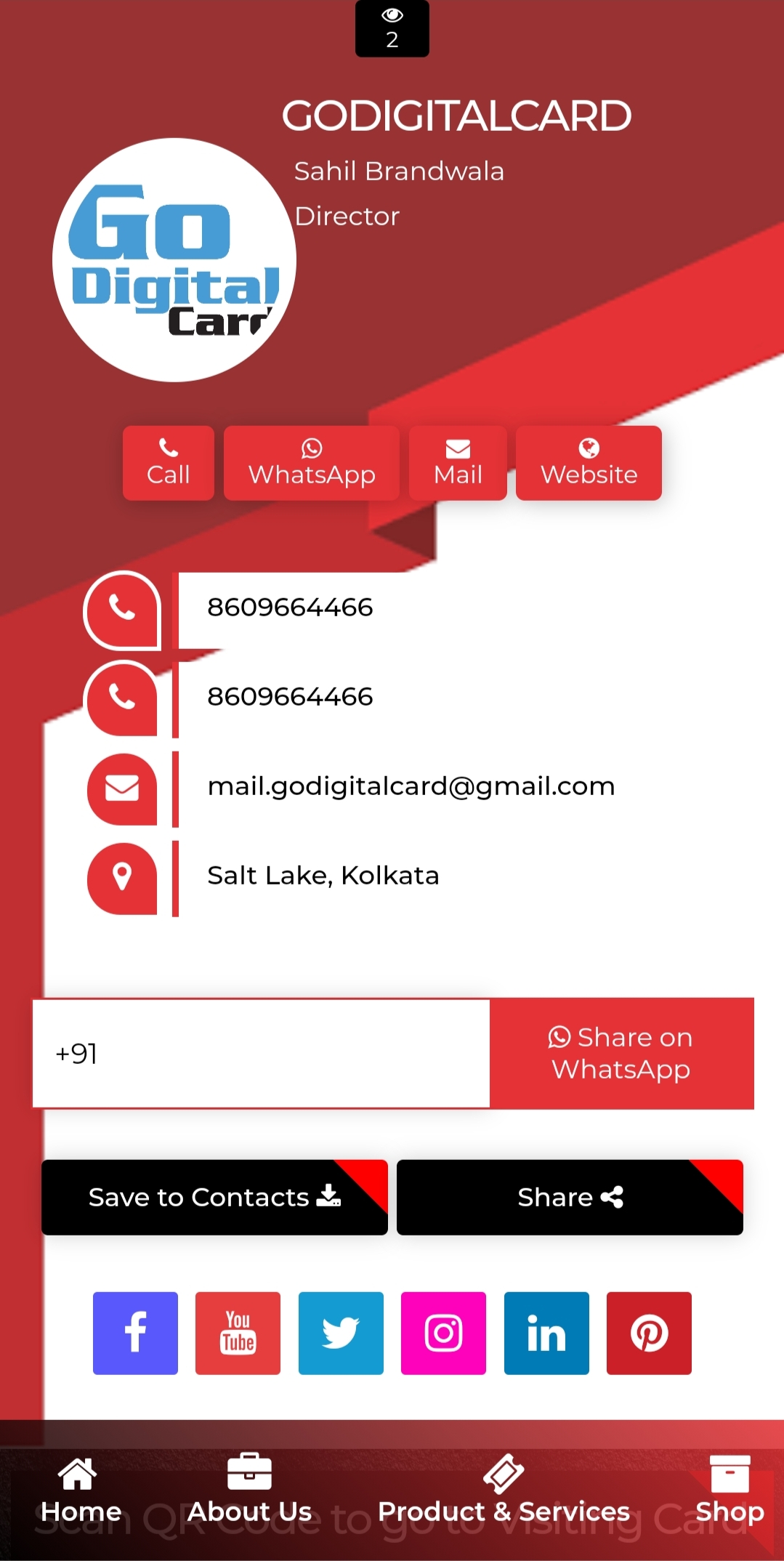Image resolution: width=784 pixels, height=1561 pixels.
Task: Switch to the Shop tab
Action: pos(730,1490)
